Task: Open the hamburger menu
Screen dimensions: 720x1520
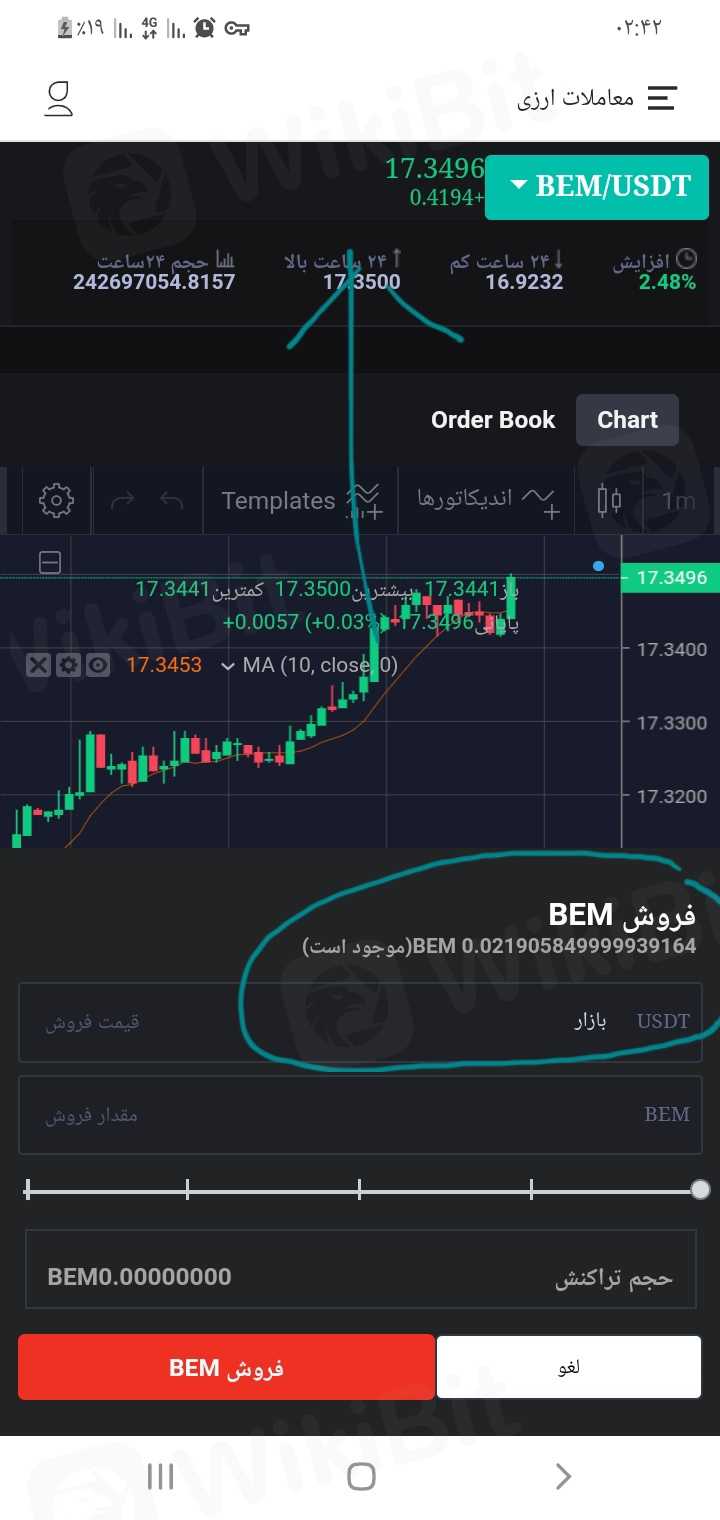Action: tap(662, 98)
